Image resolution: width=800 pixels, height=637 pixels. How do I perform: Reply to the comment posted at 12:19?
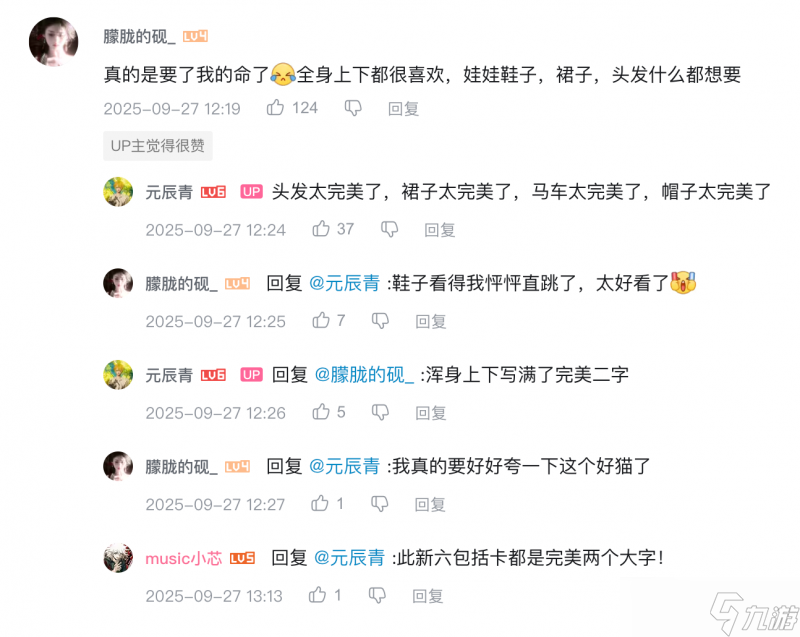pos(403,109)
